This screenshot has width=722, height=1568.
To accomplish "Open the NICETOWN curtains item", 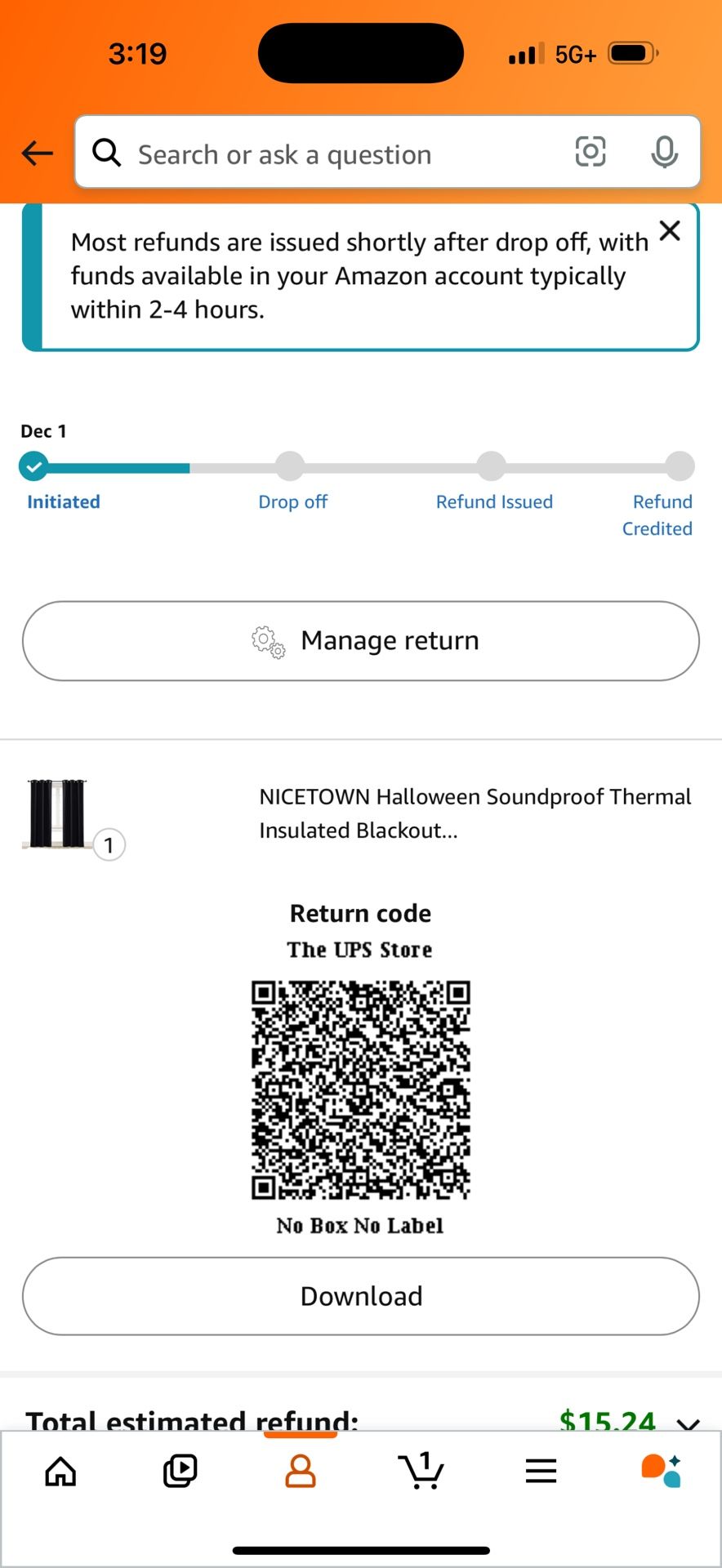I will click(x=474, y=813).
